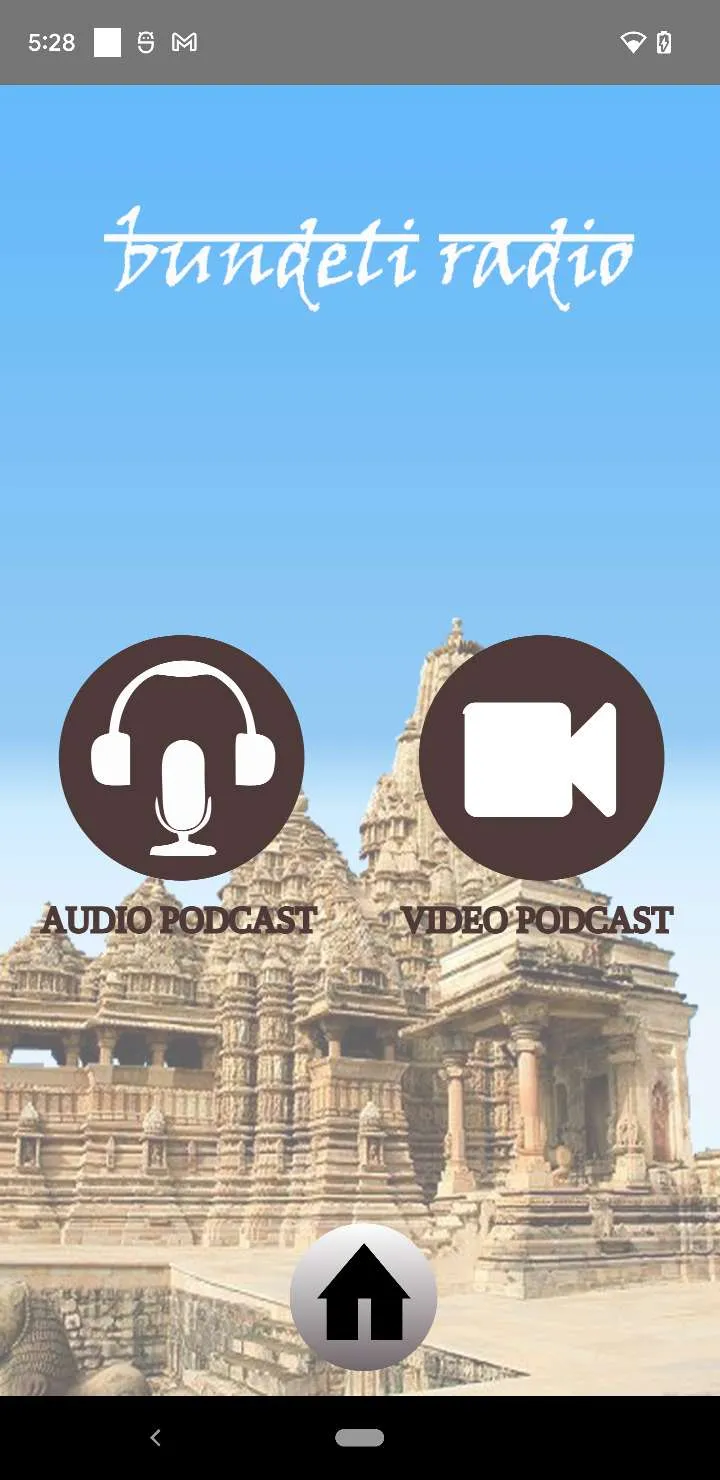Tap the home icon button
Screen dimensions: 720x1480
click(x=363, y=1297)
